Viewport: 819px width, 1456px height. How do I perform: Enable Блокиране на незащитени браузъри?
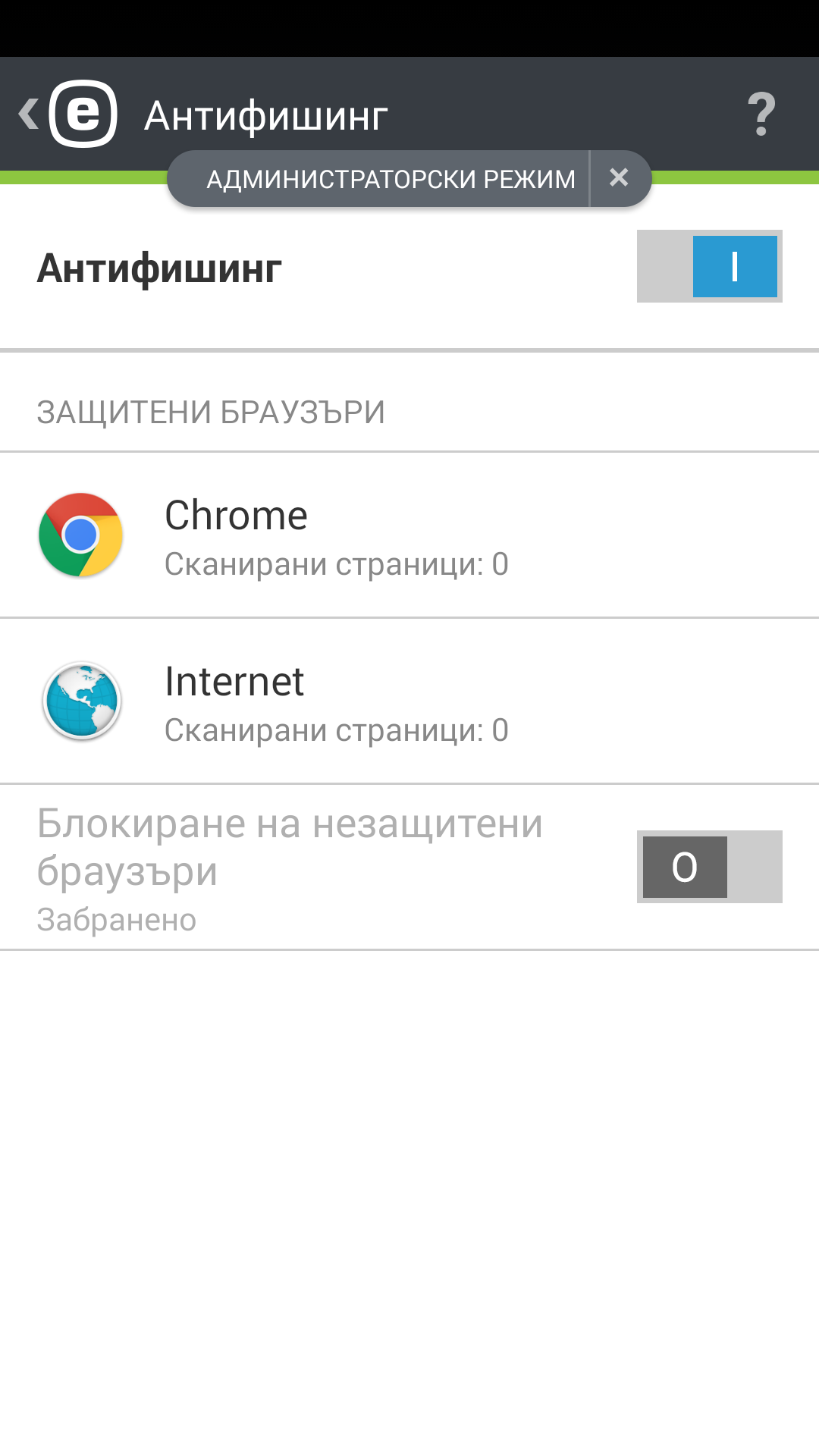click(x=709, y=867)
